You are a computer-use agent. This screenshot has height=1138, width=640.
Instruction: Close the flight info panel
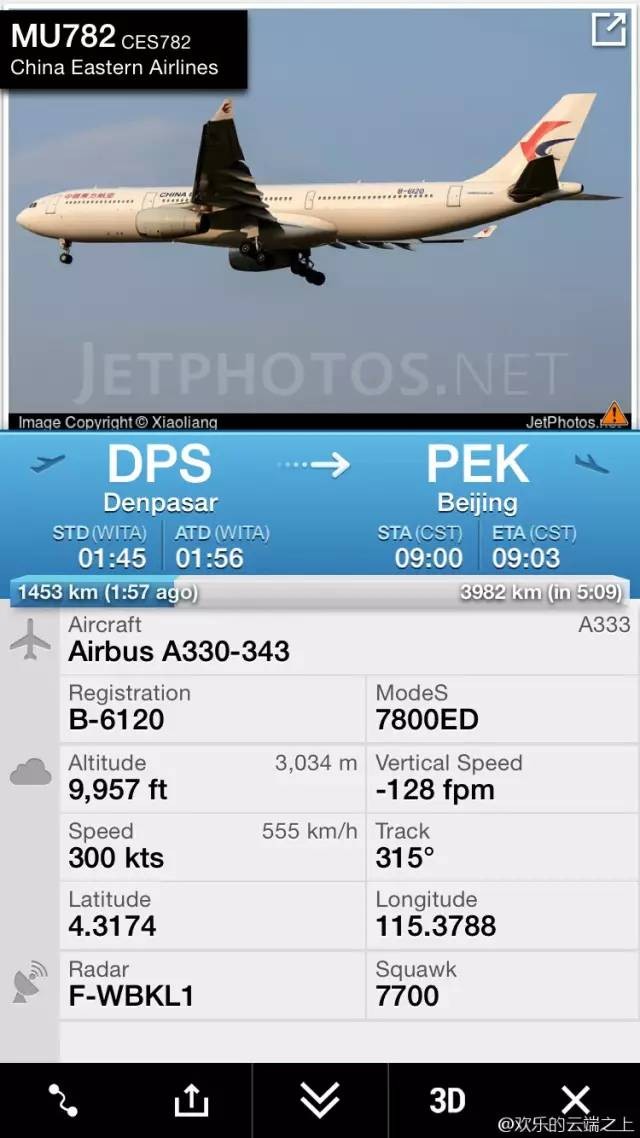[576, 1100]
